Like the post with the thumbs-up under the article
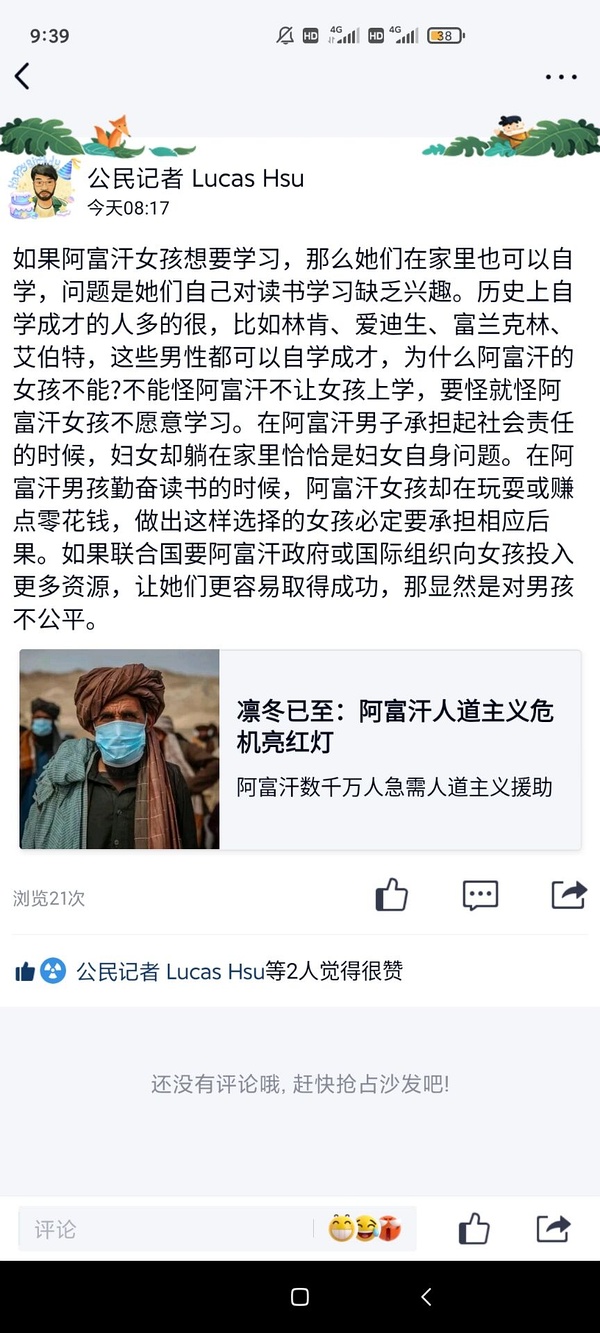This screenshot has width=600, height=1333. coord(391,895)
